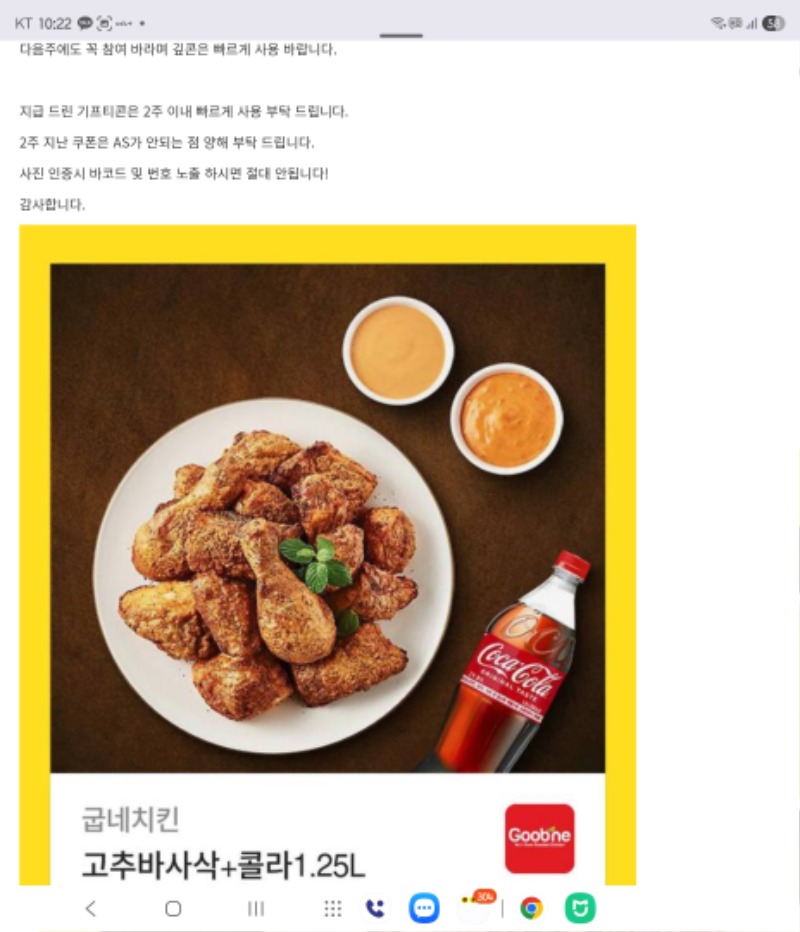
Task: Open the Goobne chicken gifticon image
Action: point(328,540)
